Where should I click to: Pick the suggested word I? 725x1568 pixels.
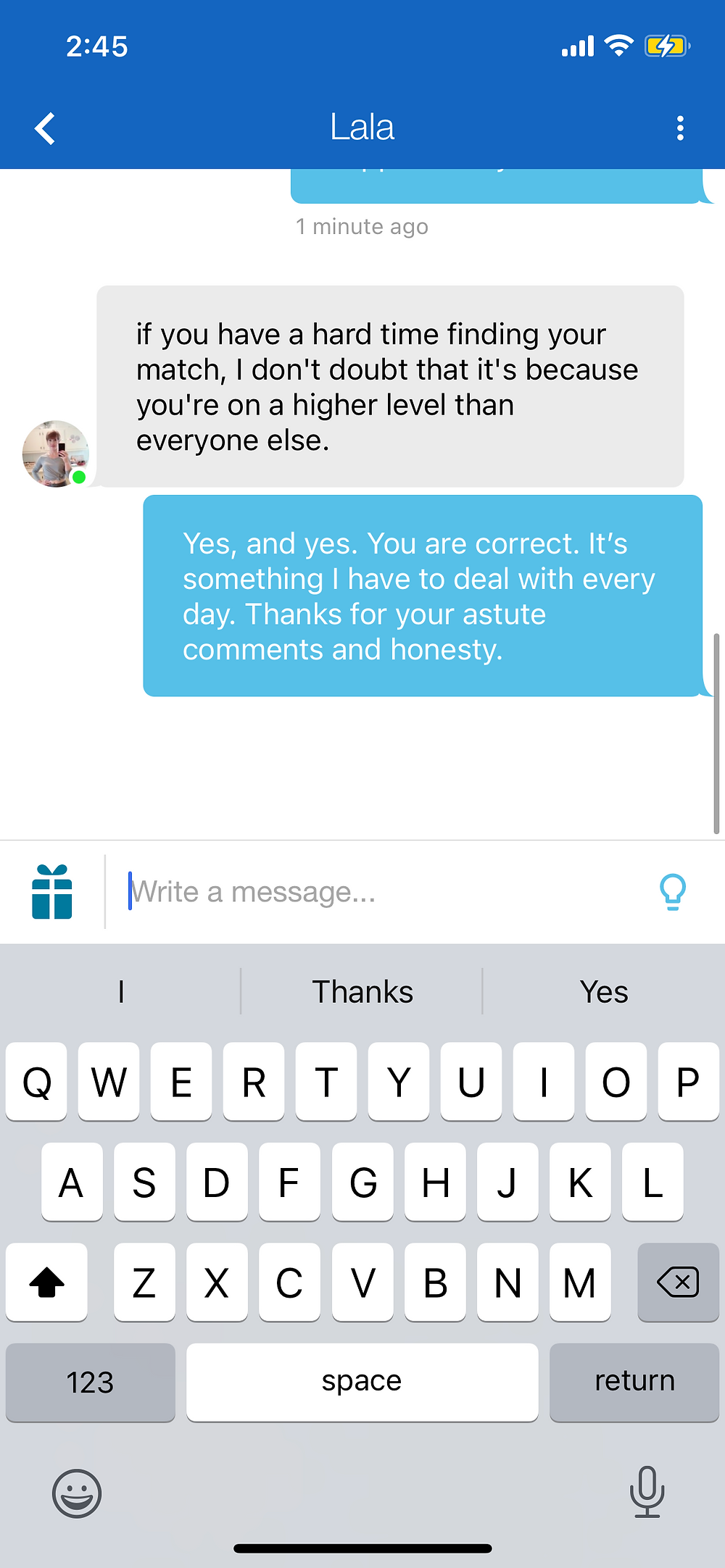click(121, 991)
